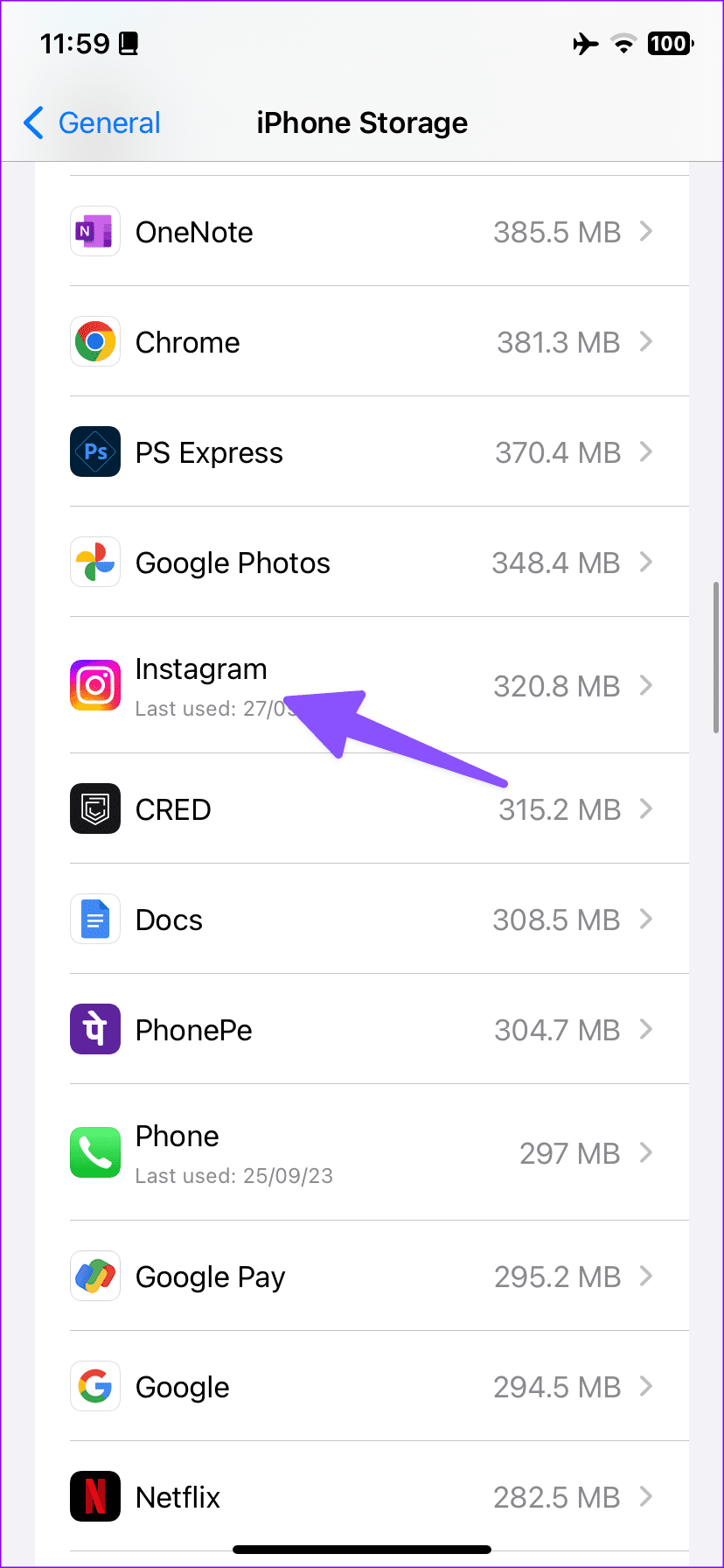Select the Instagram storage row
This screenshot has height=1568, width=724.
[x=362, y=685]
